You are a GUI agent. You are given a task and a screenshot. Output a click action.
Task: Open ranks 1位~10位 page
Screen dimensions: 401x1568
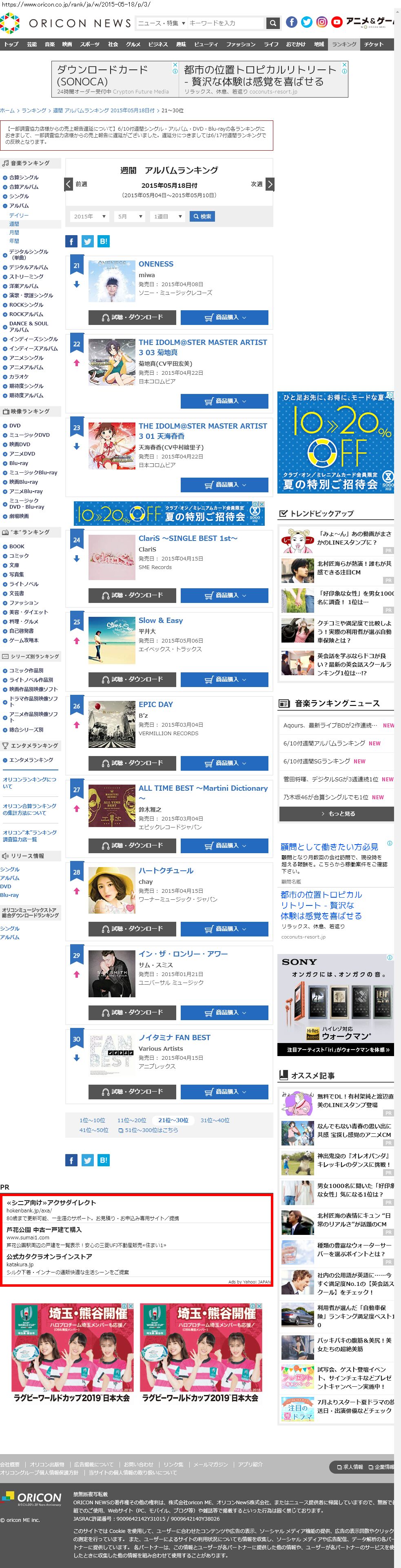click(92, 1120)
